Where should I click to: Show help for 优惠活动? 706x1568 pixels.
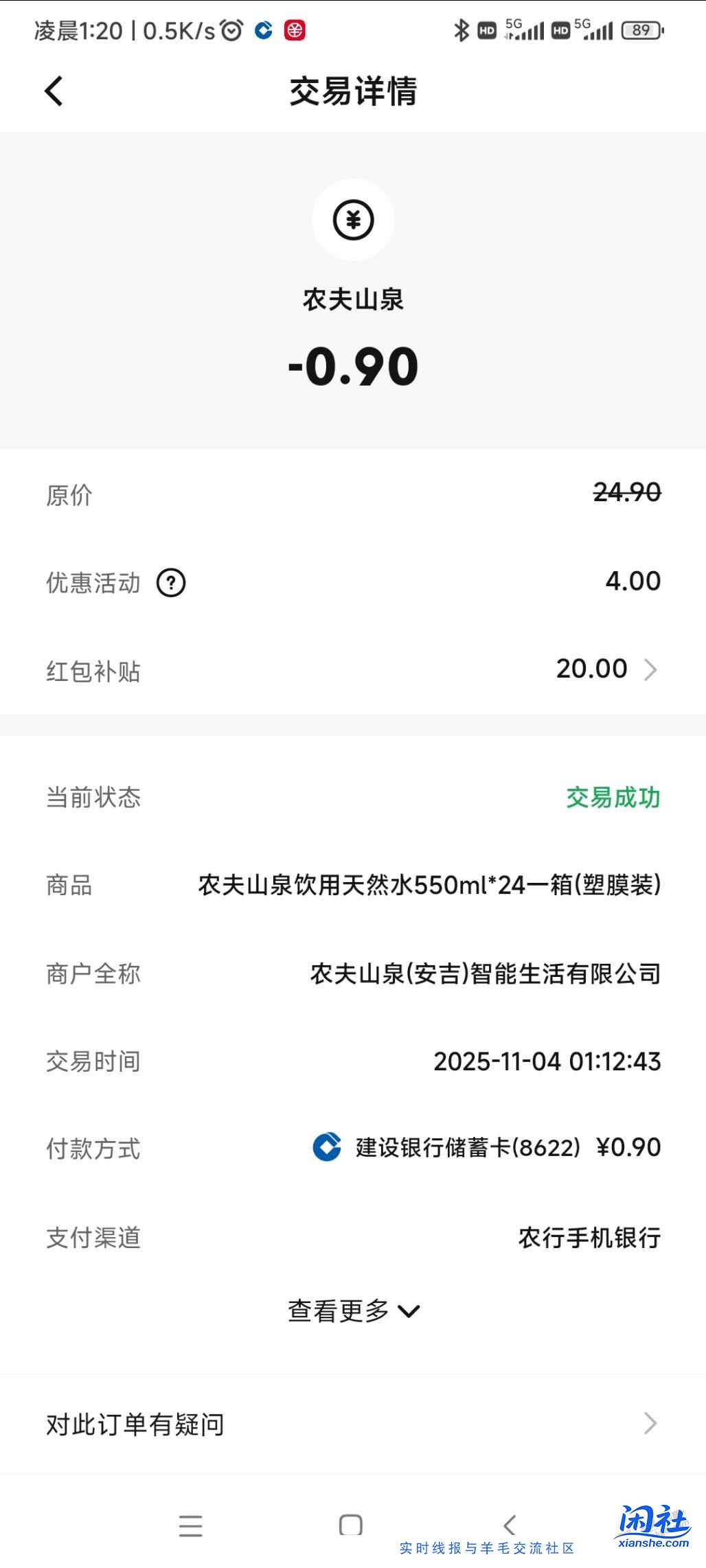tap(171, 583)
